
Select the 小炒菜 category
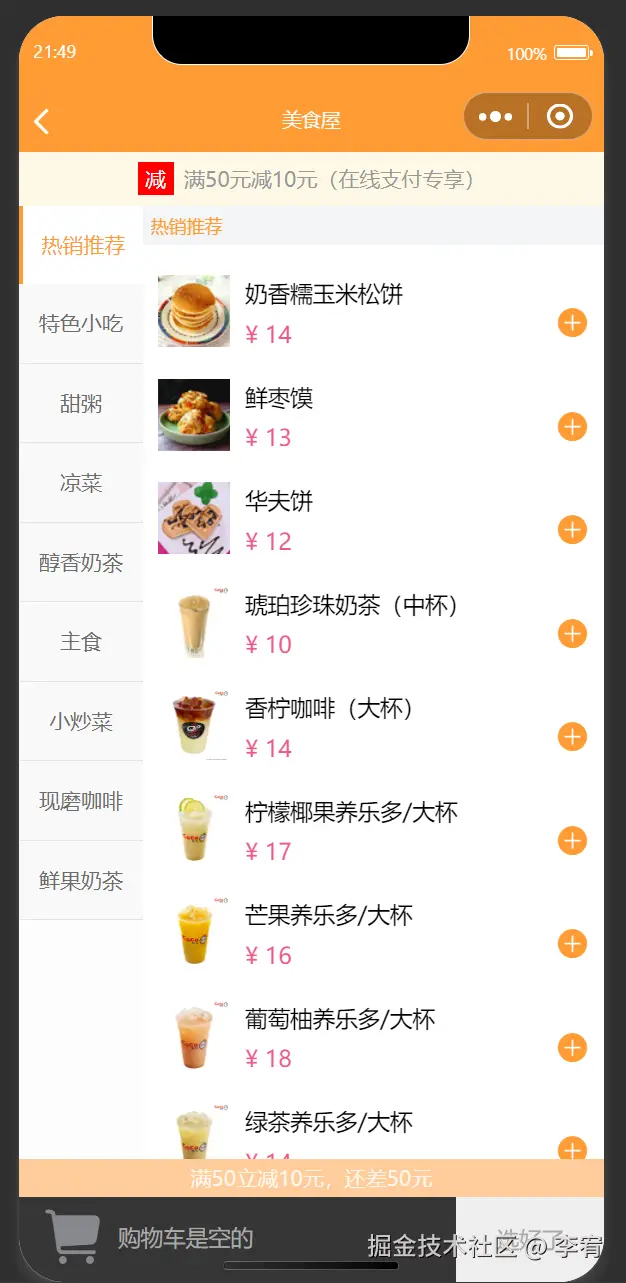[x=81, y=722]
